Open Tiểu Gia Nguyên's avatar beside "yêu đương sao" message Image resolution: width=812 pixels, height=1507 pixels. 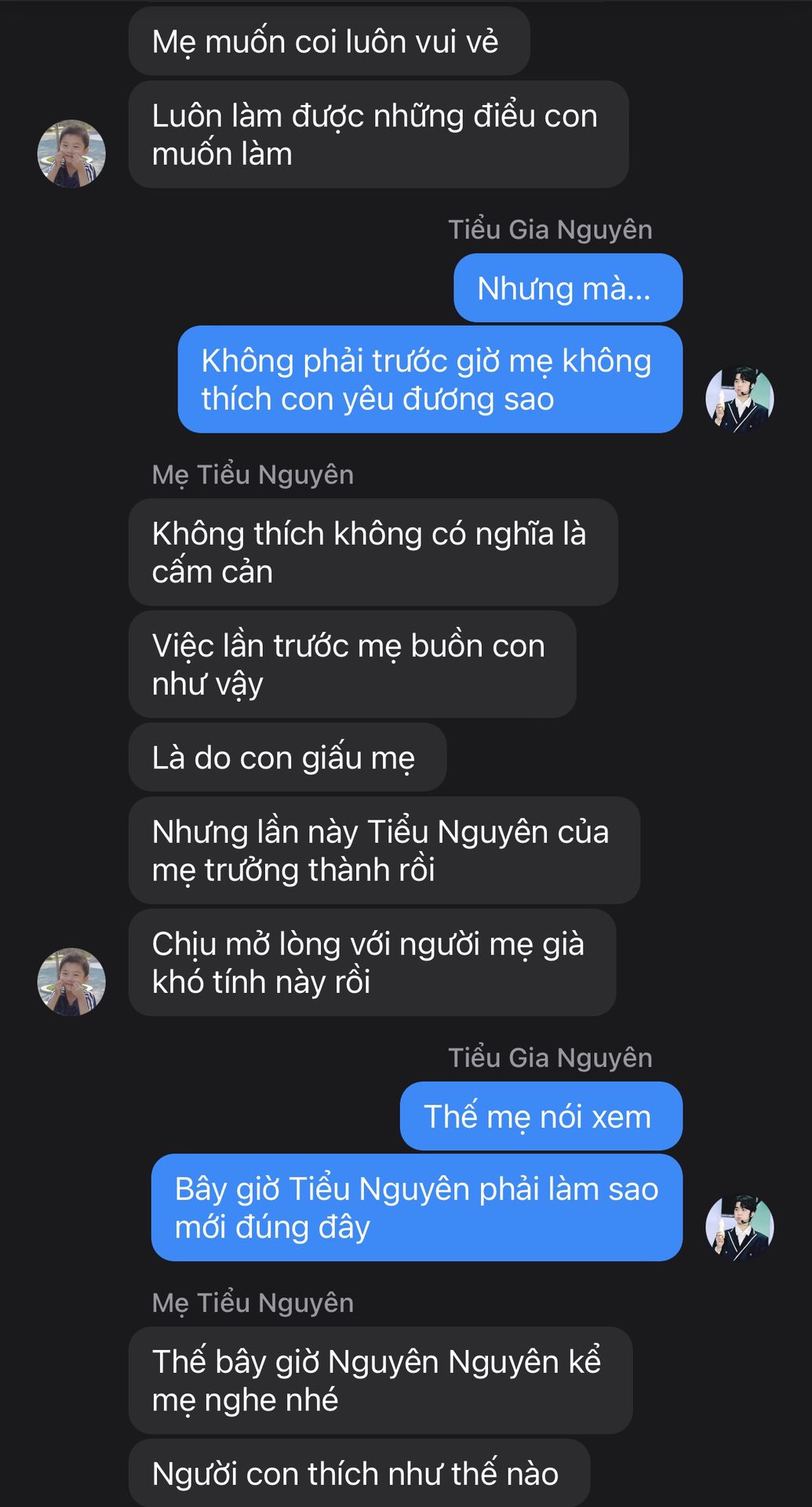click(740, 399)
